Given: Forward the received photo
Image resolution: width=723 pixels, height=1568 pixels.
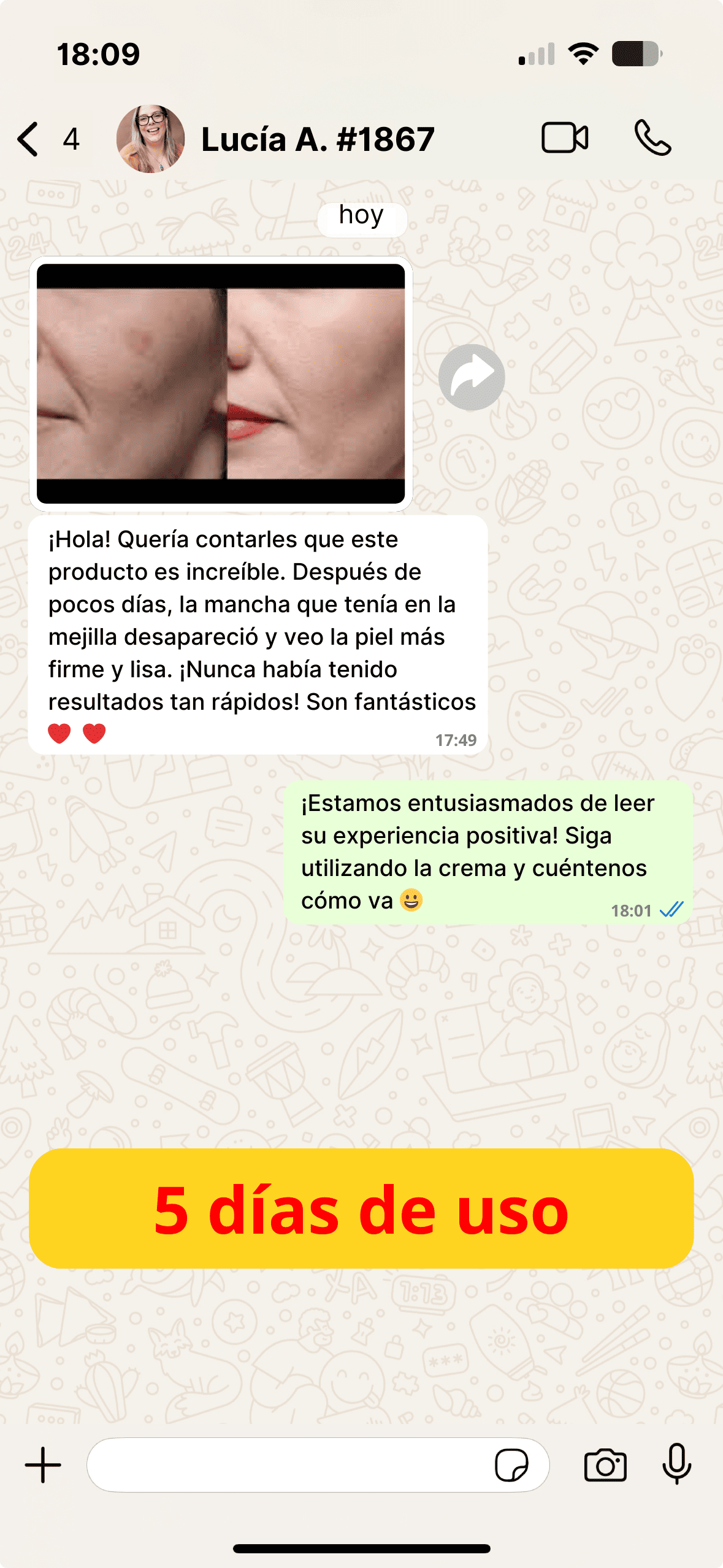Looking at the screenshot, I should tap(472, 377).
